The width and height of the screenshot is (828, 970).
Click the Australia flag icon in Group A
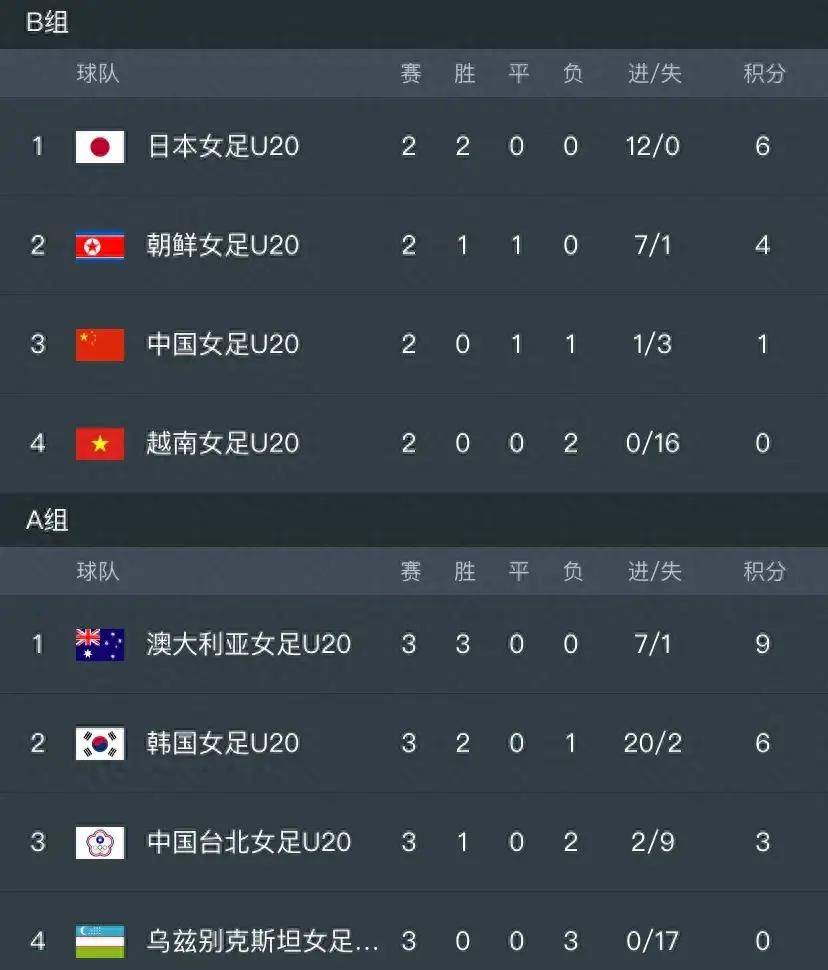coord(98,645)
